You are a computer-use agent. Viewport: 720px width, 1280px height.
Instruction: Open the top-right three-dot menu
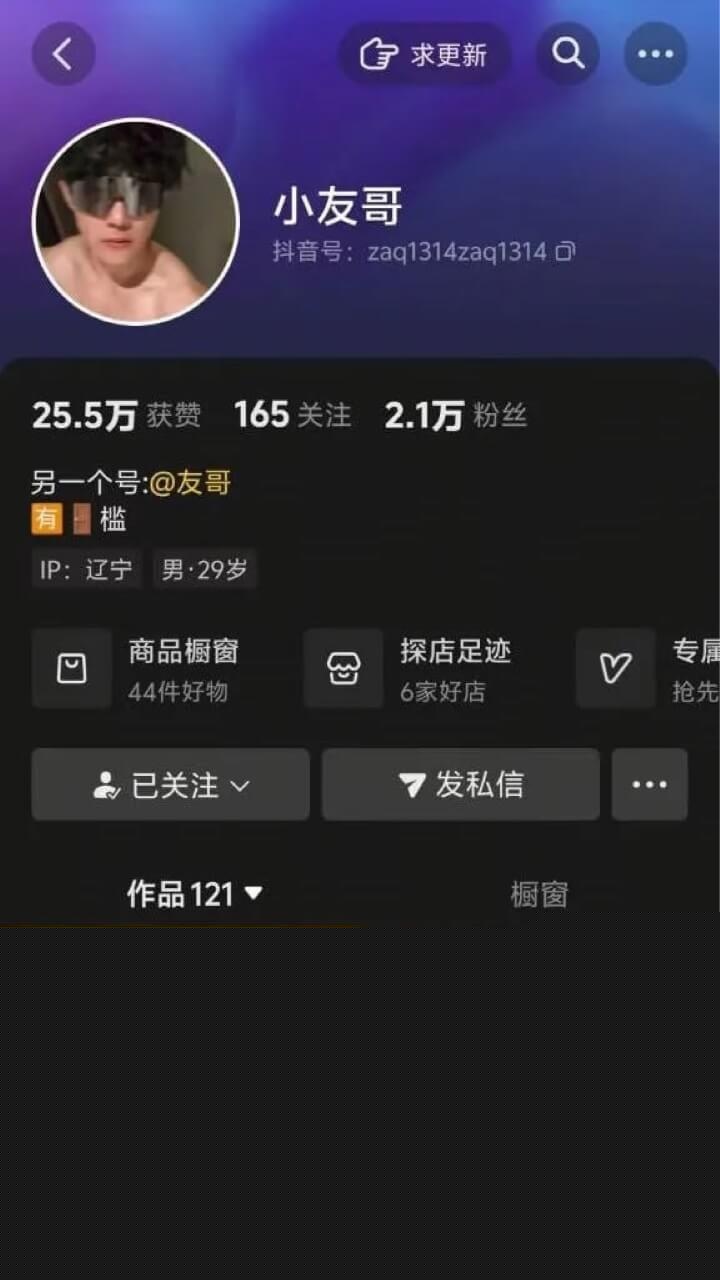655,54
